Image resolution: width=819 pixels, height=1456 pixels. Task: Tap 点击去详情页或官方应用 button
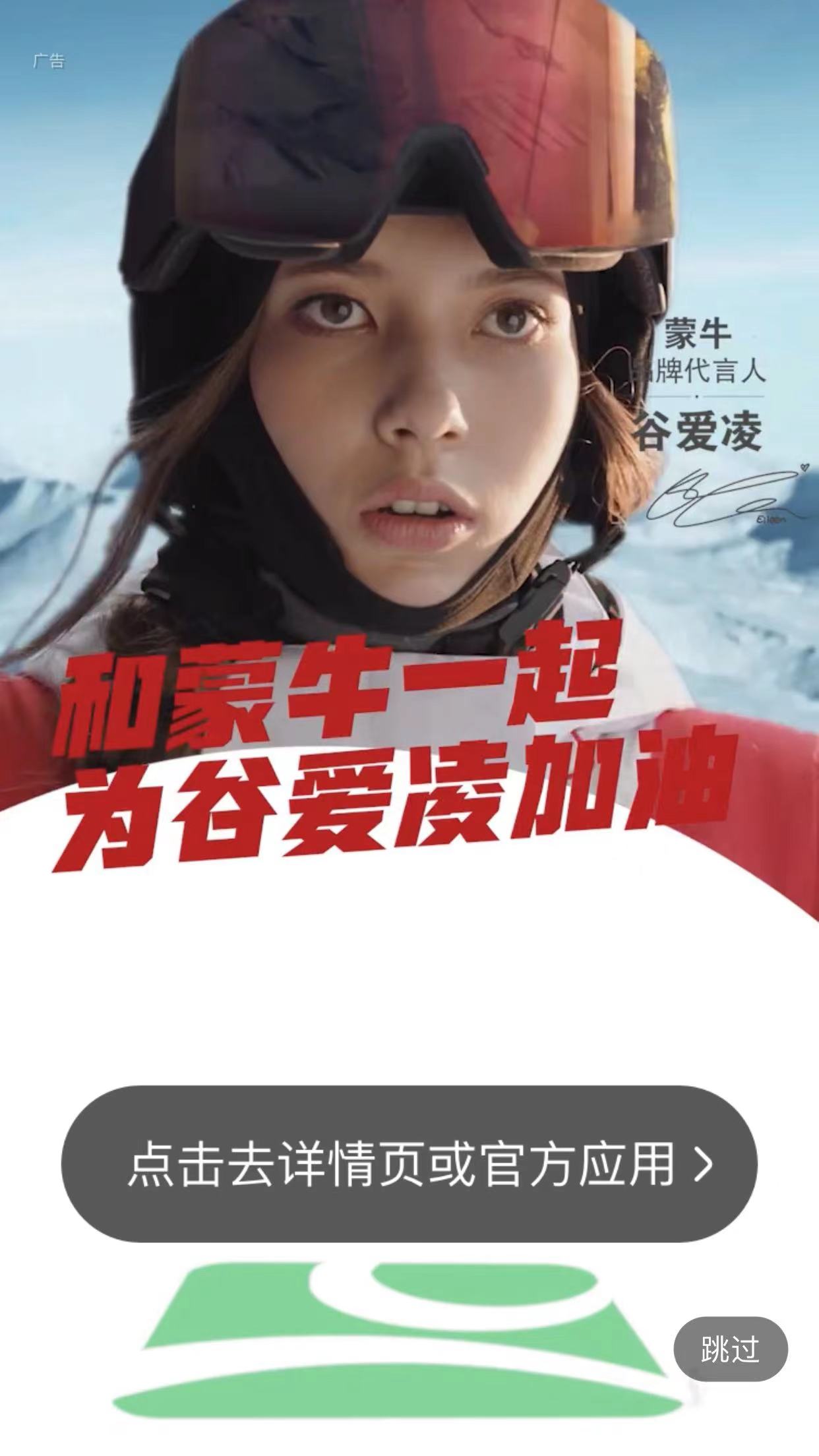409,1163
